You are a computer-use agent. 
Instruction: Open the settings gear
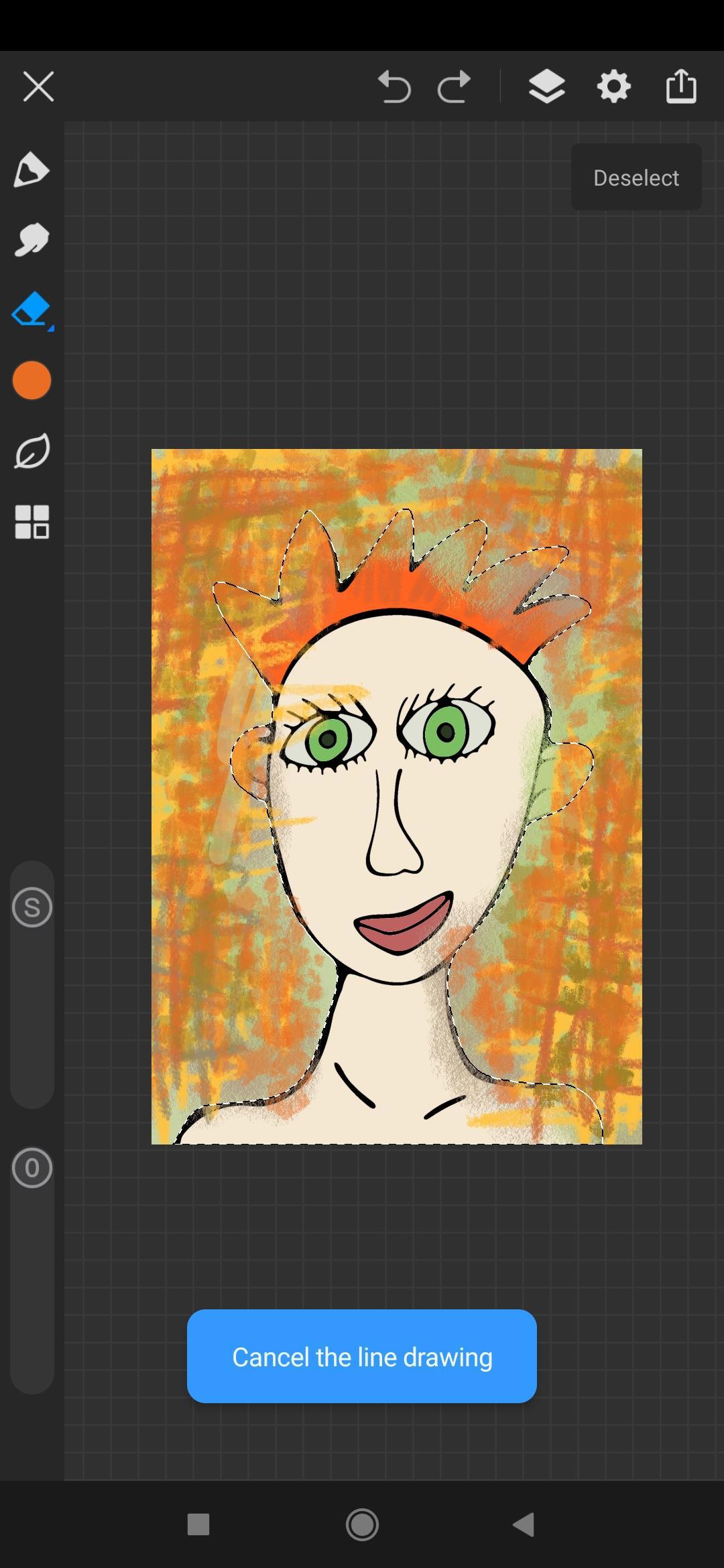614,87
